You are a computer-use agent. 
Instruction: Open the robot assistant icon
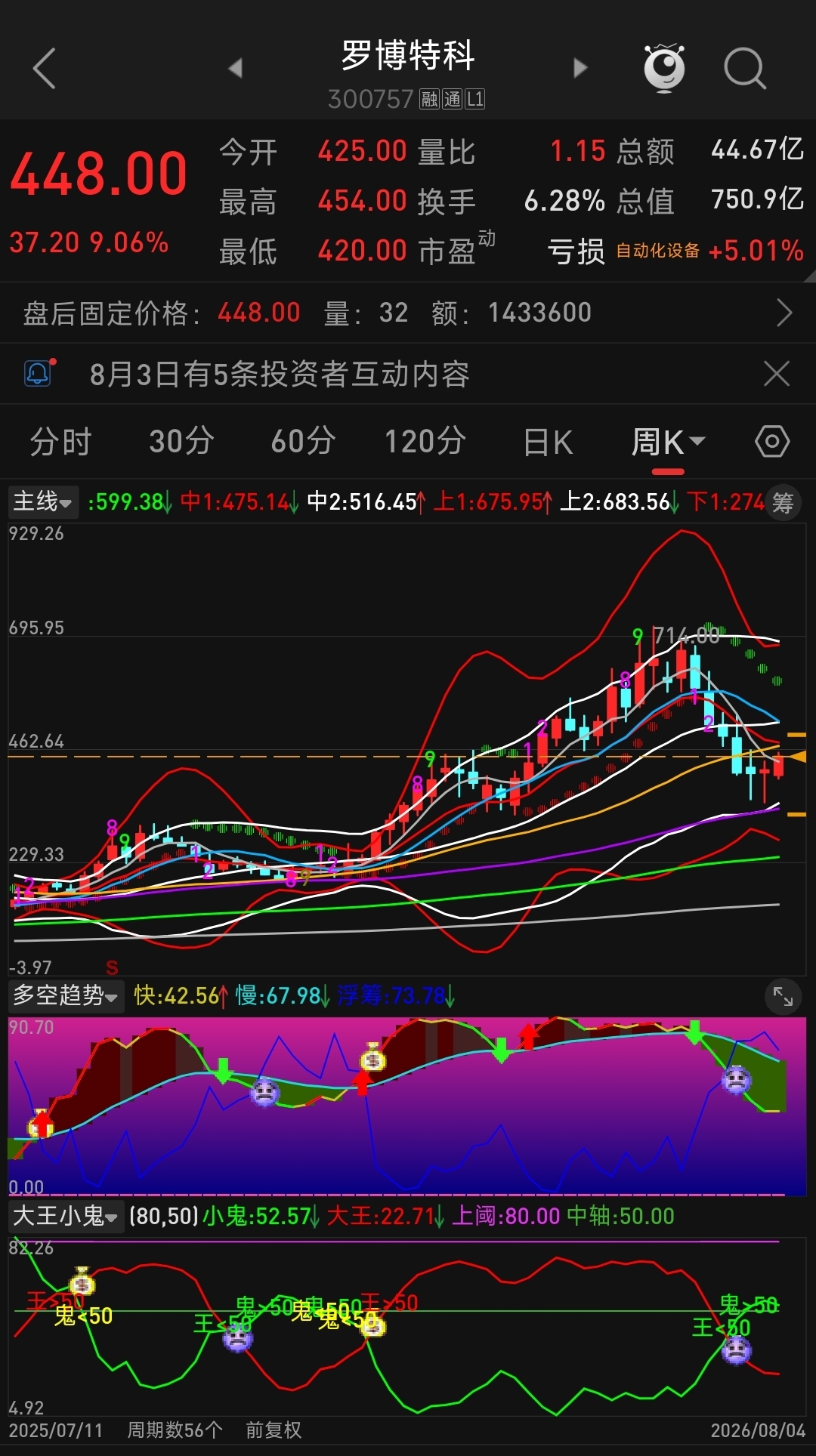tap(664, 68)
